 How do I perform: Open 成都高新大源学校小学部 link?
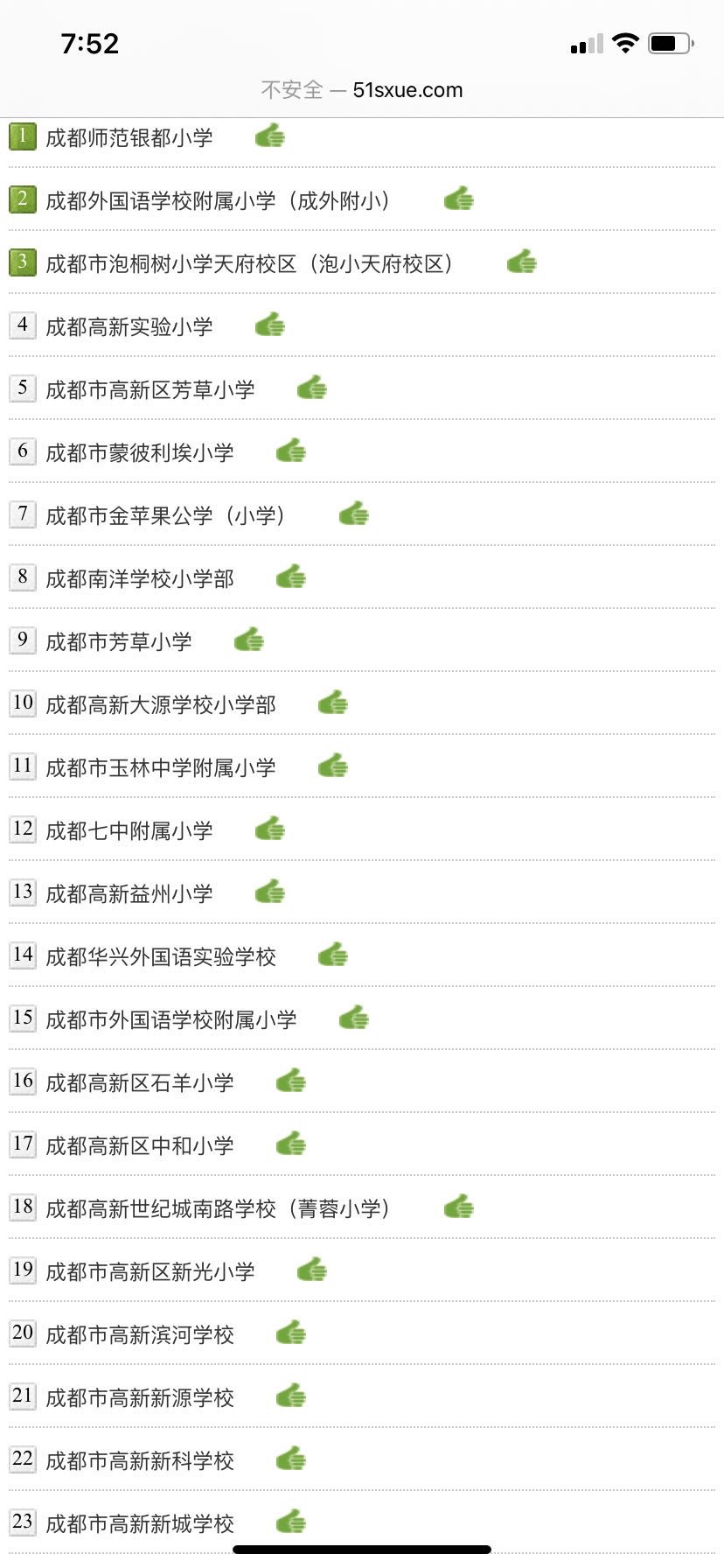click(x=161, y=704)
